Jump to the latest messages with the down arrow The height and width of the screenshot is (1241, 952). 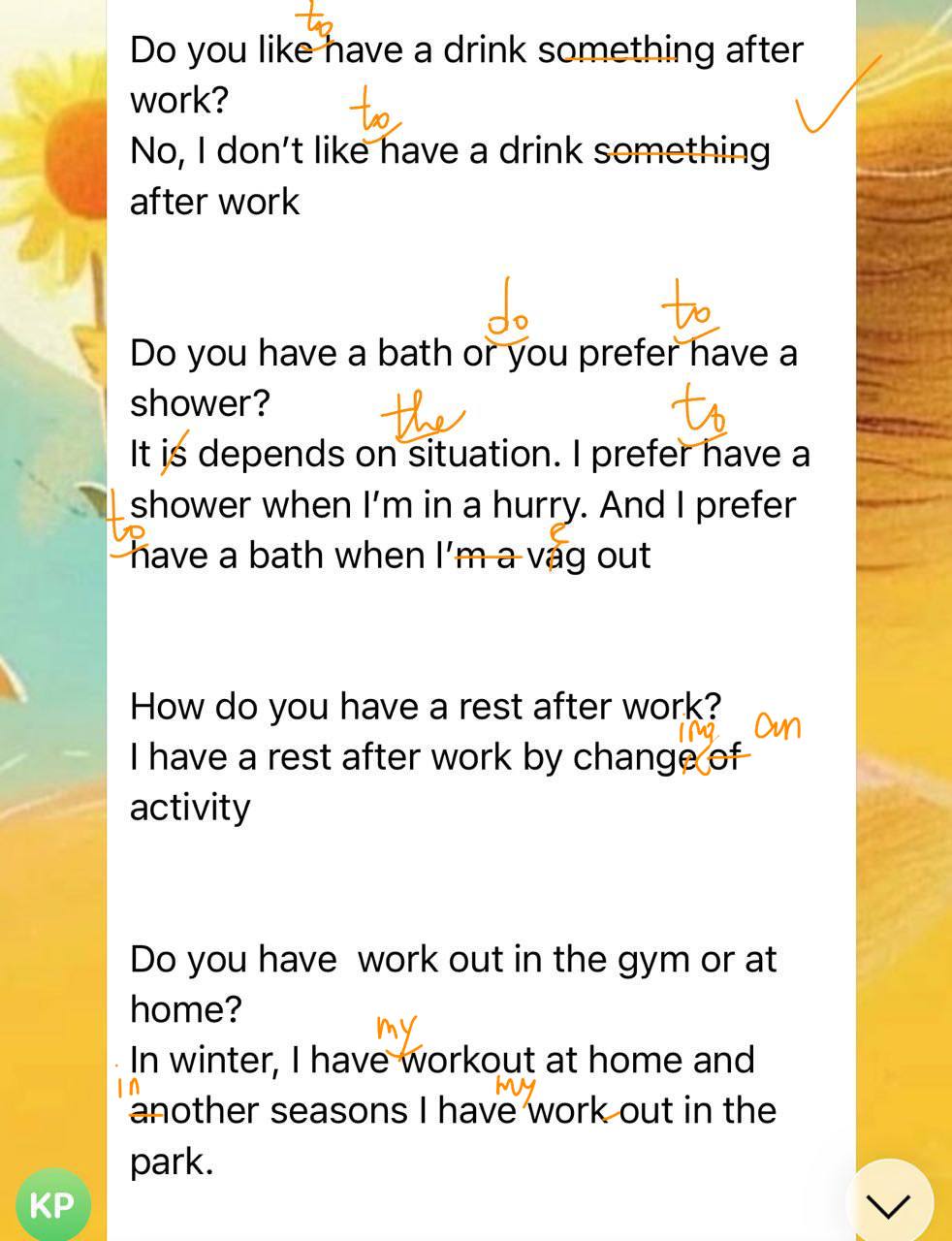click(888, 1204)
